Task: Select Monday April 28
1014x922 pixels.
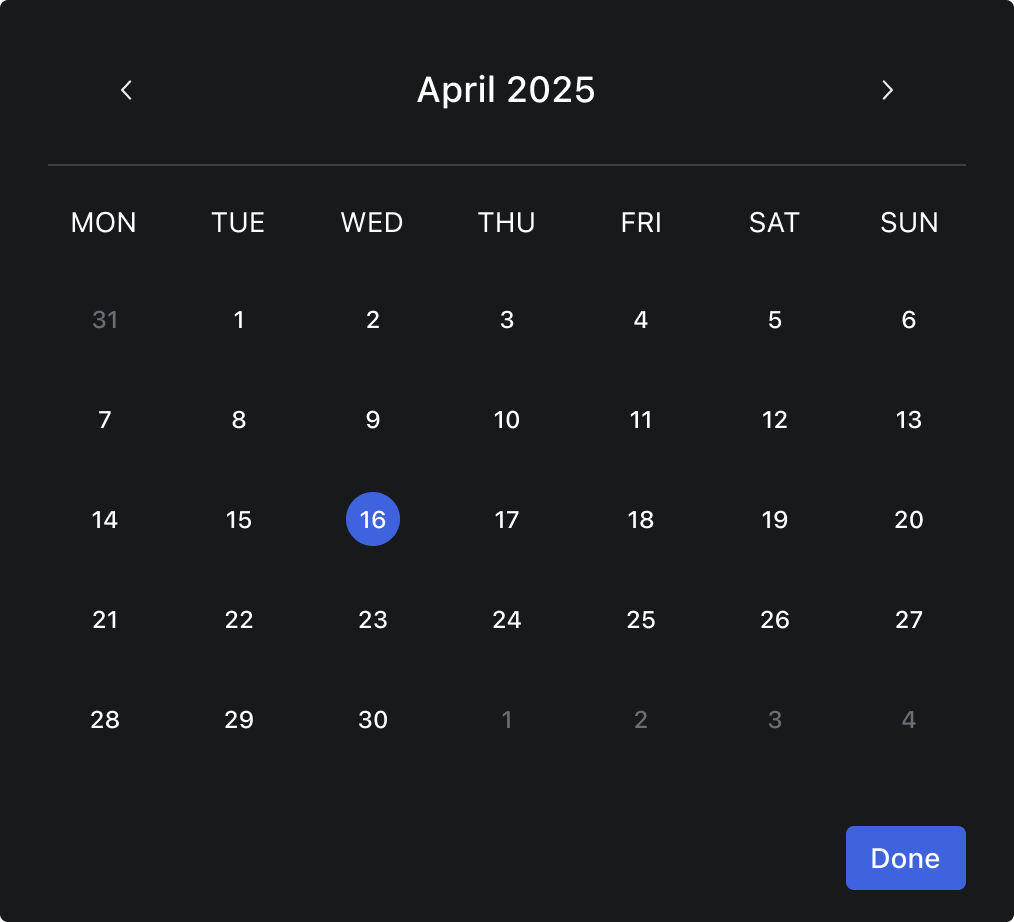Action: point(105,720)
